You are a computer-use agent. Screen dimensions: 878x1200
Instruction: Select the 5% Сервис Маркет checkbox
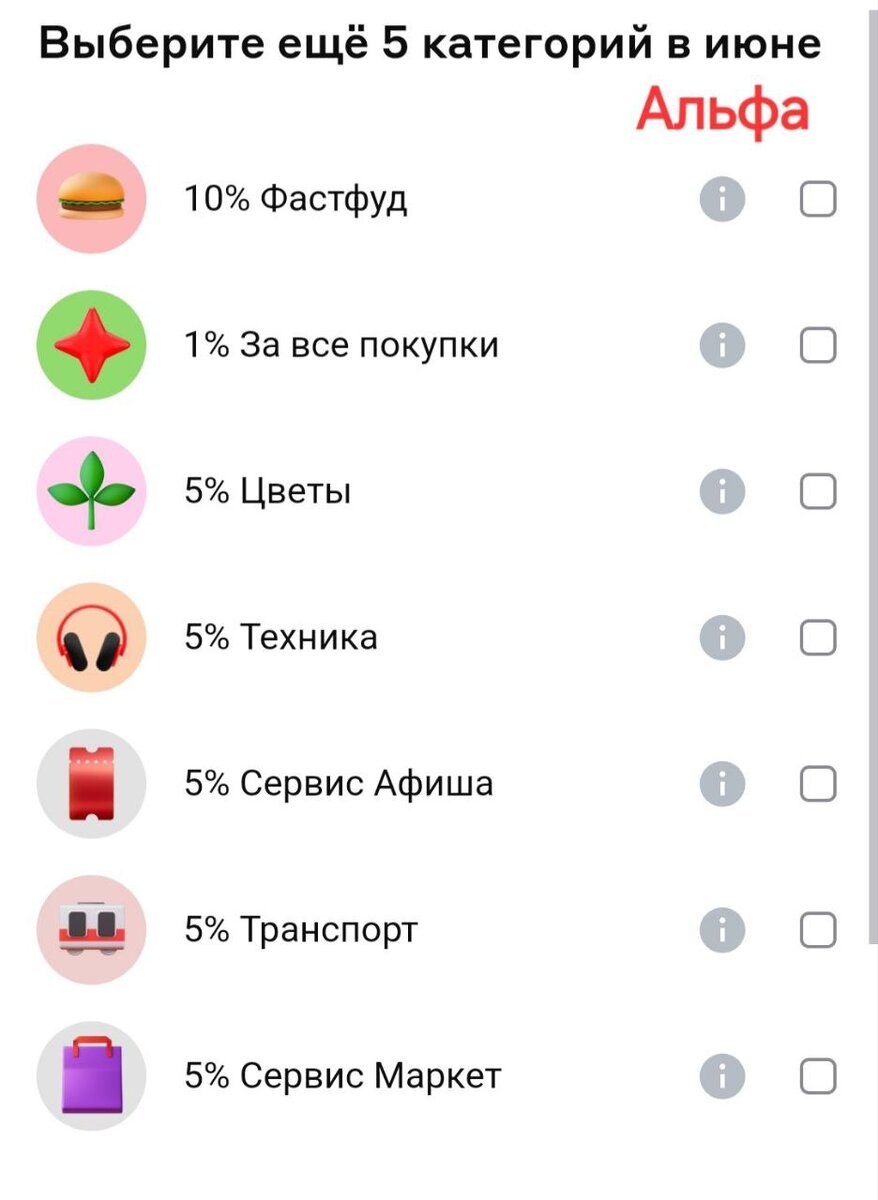pyautogui.click(x=817, y=1075)
